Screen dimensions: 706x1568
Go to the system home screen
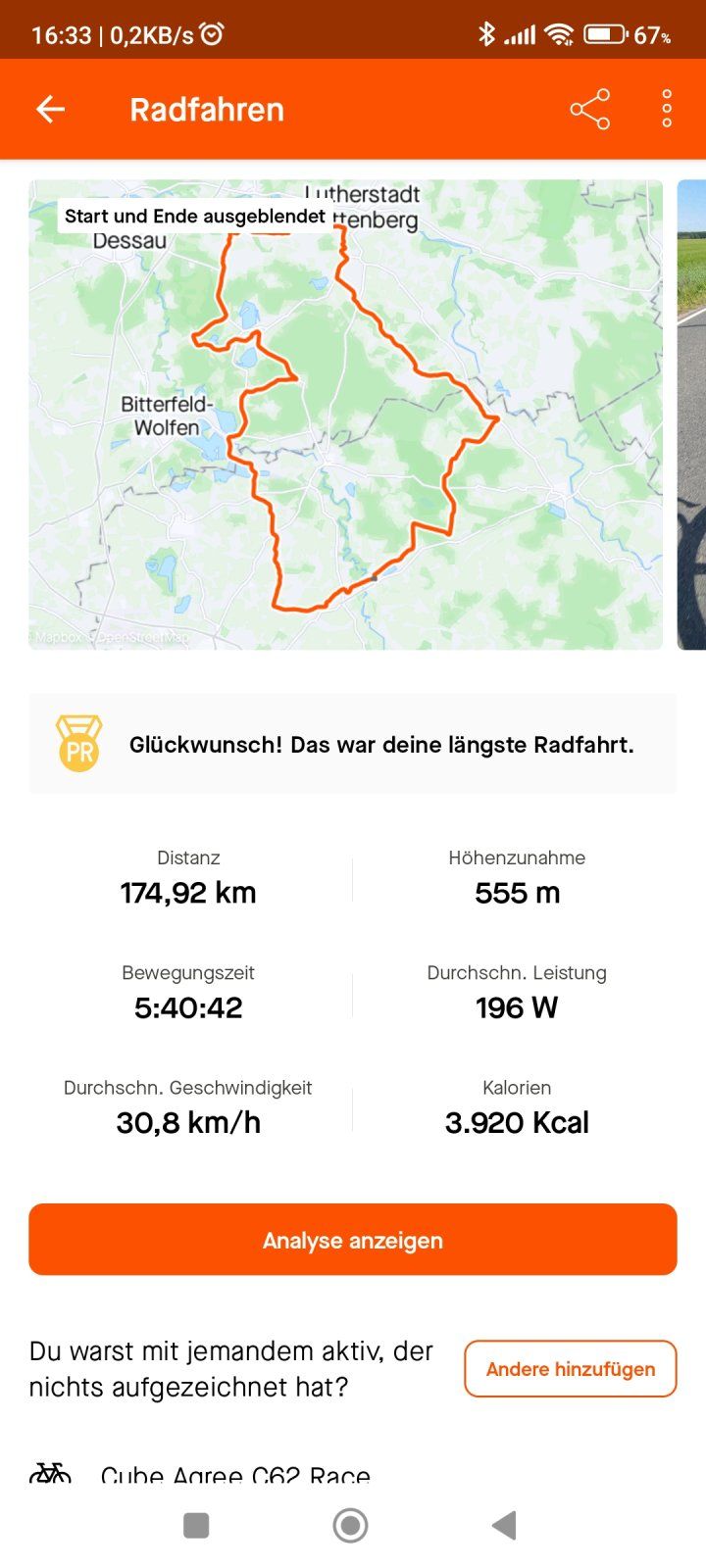coord(350,1525)
